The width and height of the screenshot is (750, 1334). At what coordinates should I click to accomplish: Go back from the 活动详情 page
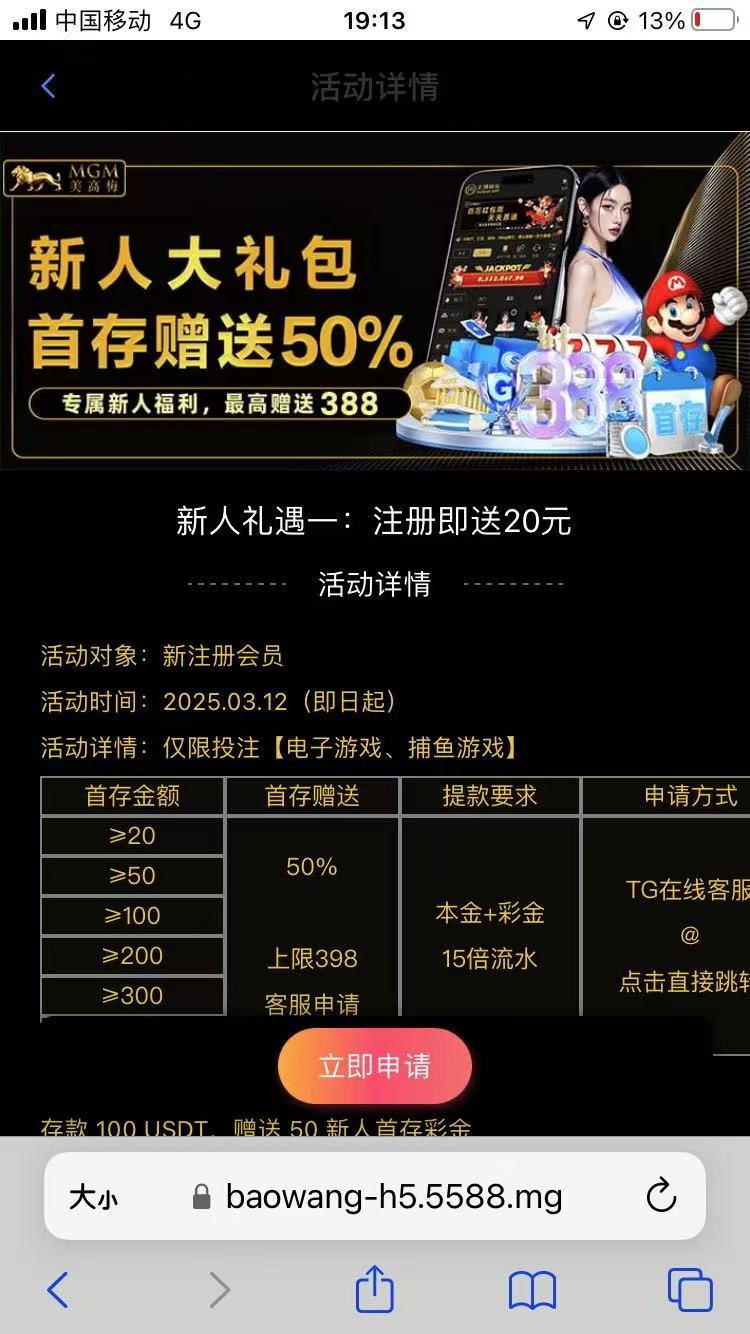point(48,87)
